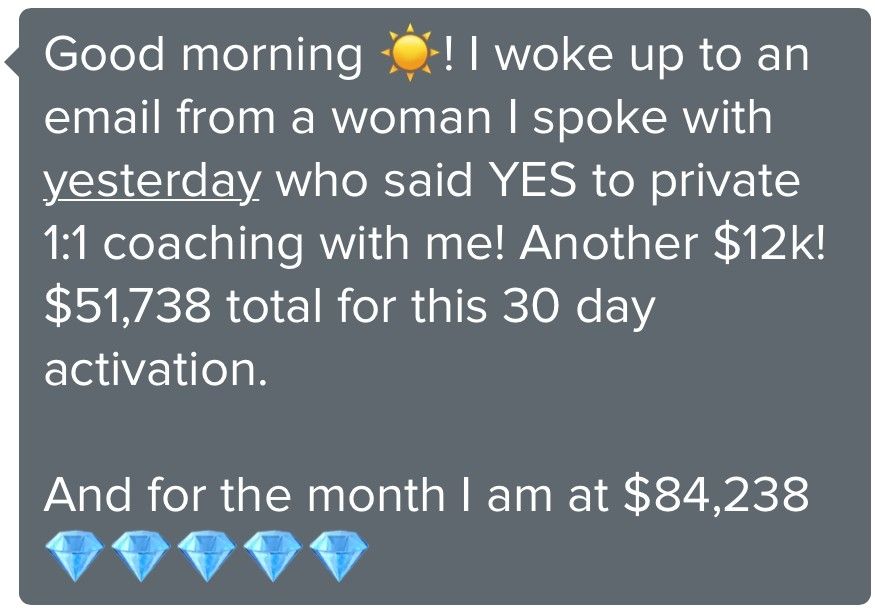875x608 pixels.
Task: Open the underlined "yesterday" date link
Action: click(153, 183)
